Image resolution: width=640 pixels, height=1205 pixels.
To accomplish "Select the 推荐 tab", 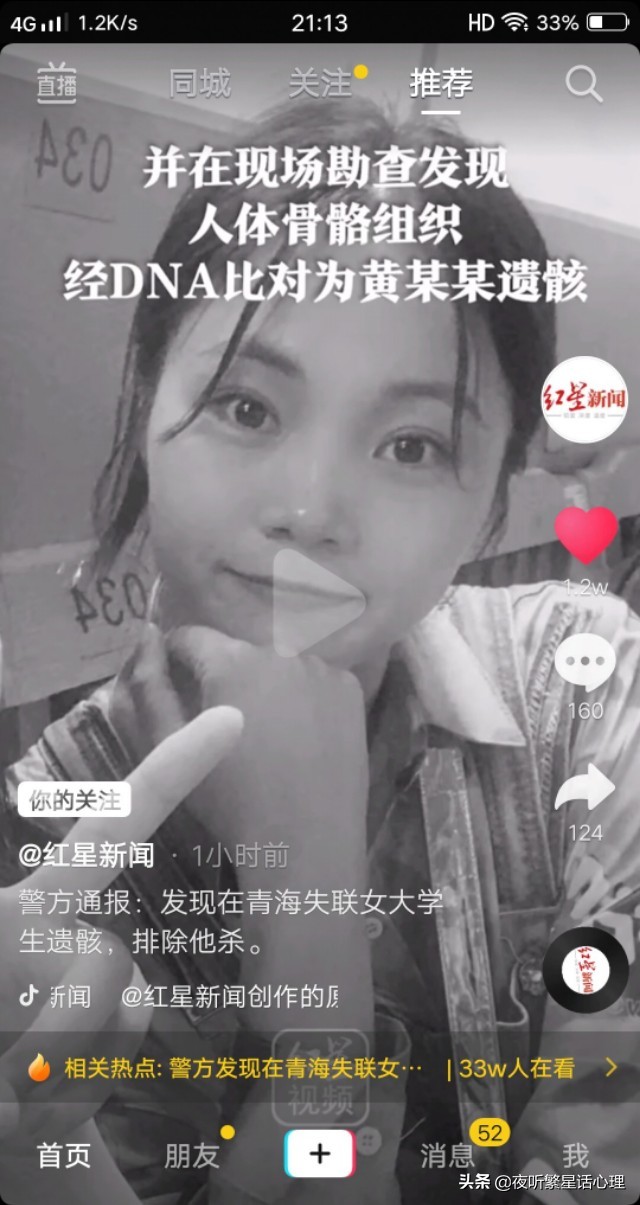I will [x=441, y=84].
